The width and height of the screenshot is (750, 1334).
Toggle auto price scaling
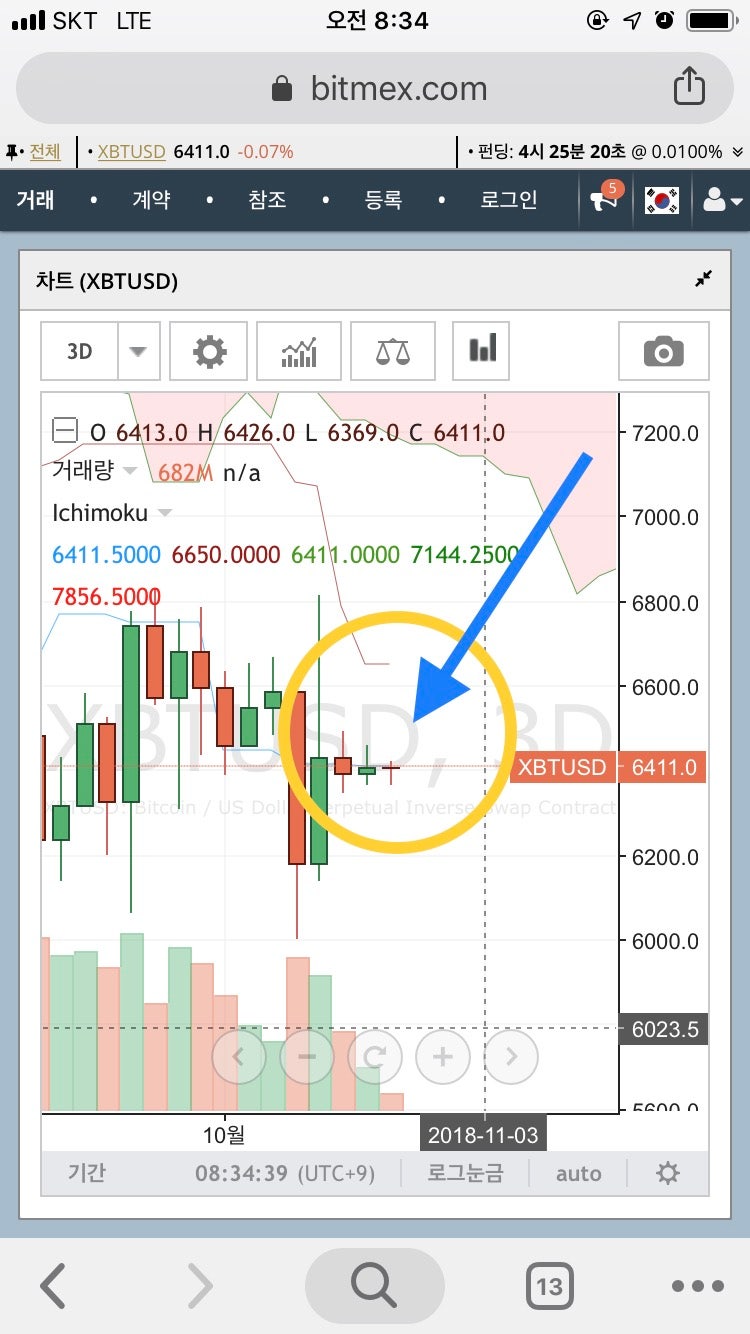[x=578, y=1172]
